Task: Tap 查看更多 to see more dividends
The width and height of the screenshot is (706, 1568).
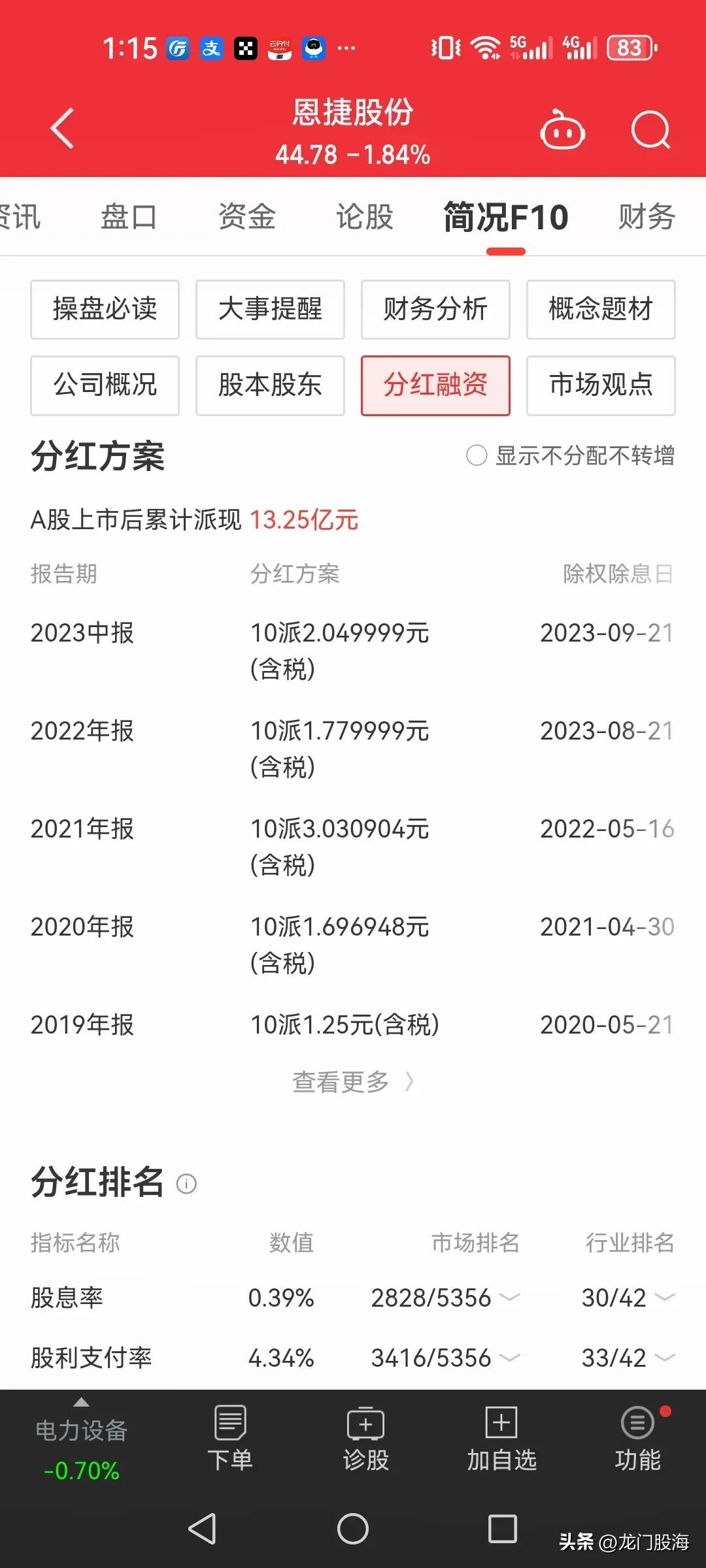Action: pyautogui.click(x=353, y=1082)
